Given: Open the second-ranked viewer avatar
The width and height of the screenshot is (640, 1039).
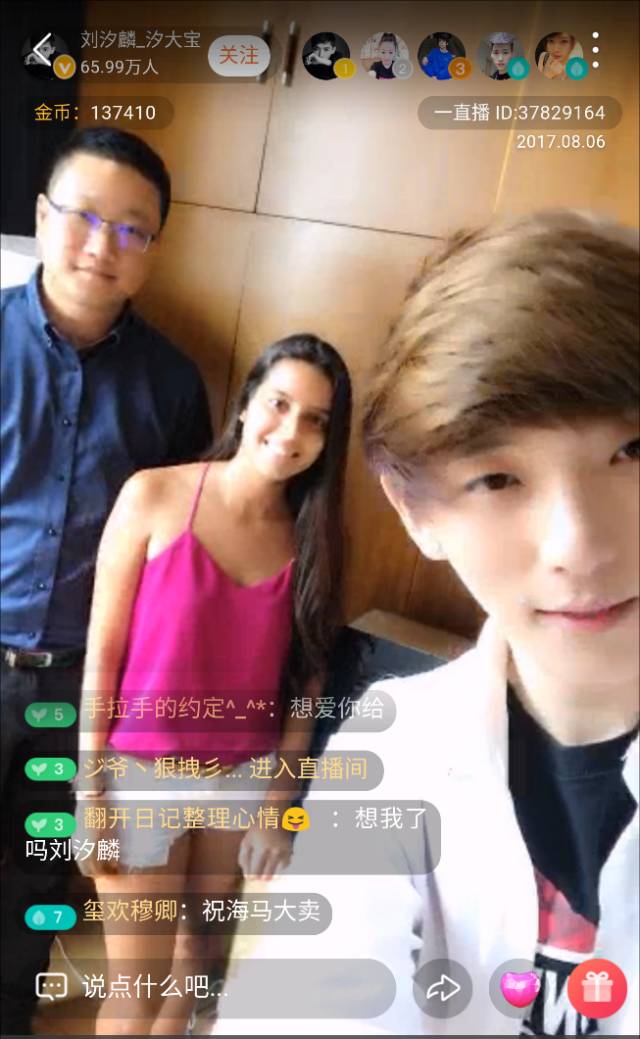Looking at the screenshot, I should coord(384,55).
